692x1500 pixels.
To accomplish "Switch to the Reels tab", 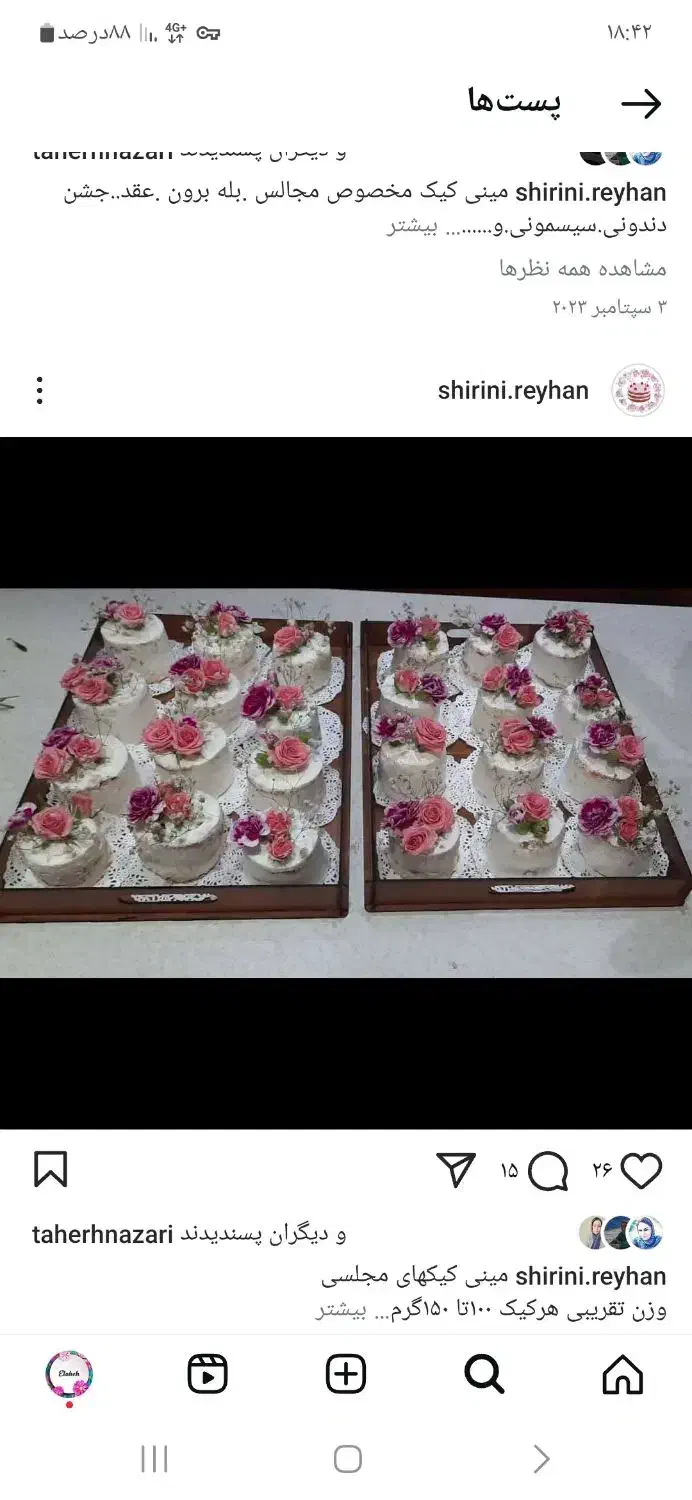I will pos(208,1375).
